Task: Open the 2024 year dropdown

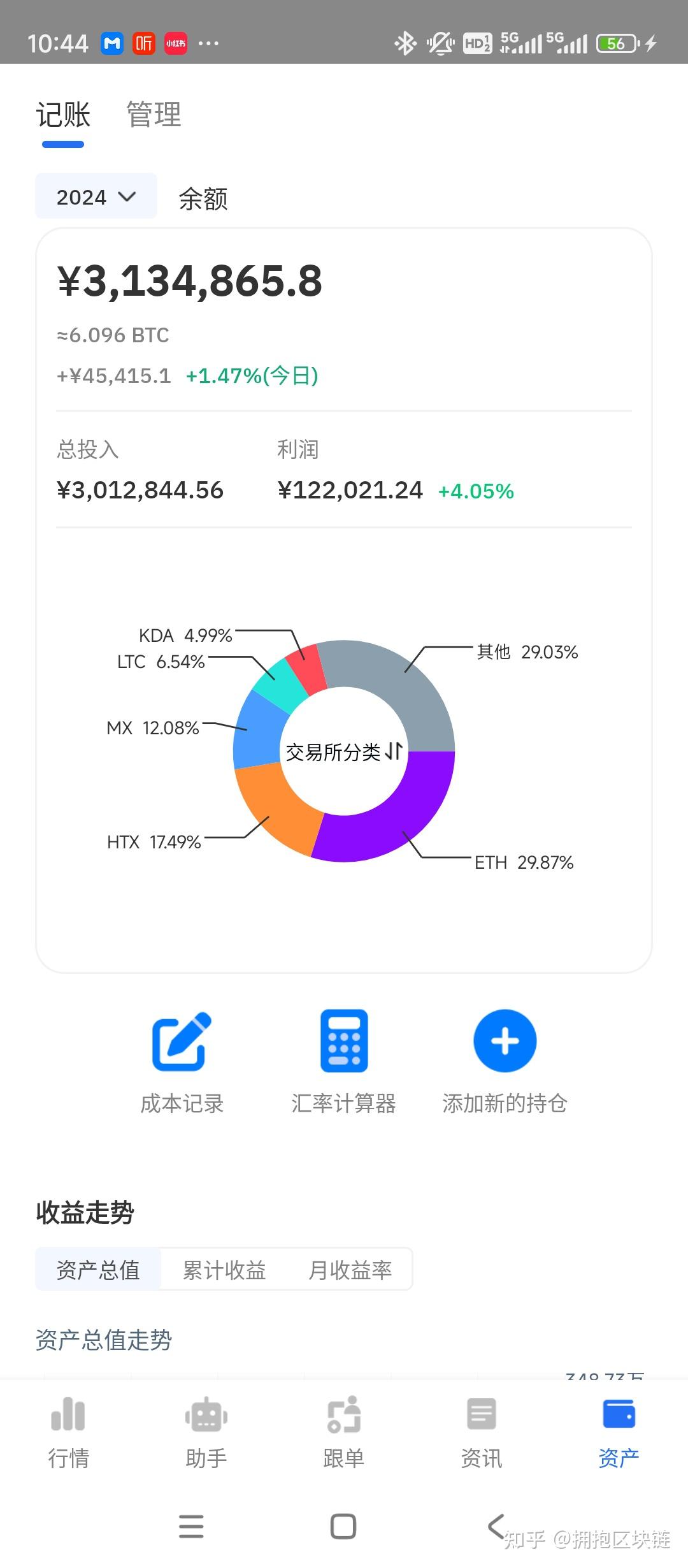Action: click(96, 196)
